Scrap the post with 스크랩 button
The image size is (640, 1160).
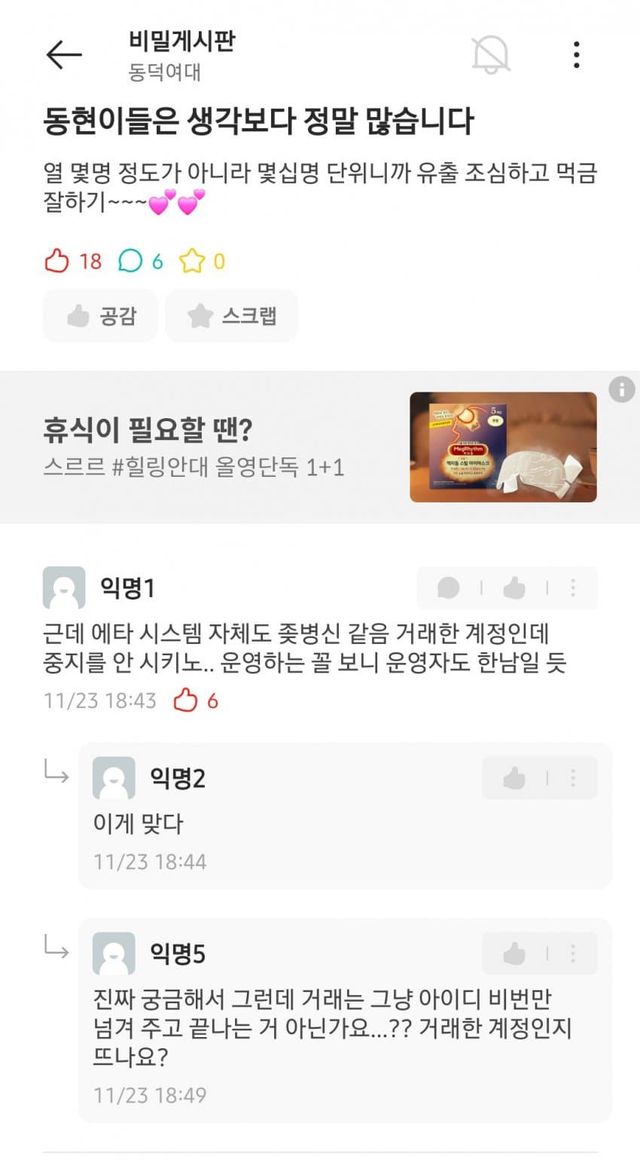pos(232,316)
